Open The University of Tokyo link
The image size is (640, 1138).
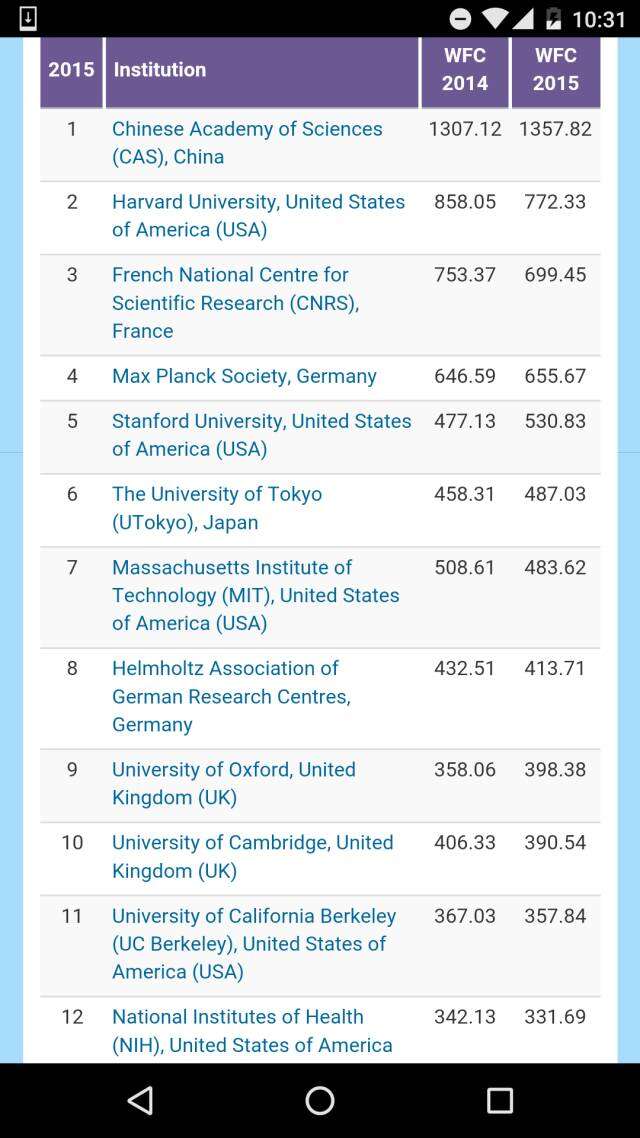click(x=217, y=508)
